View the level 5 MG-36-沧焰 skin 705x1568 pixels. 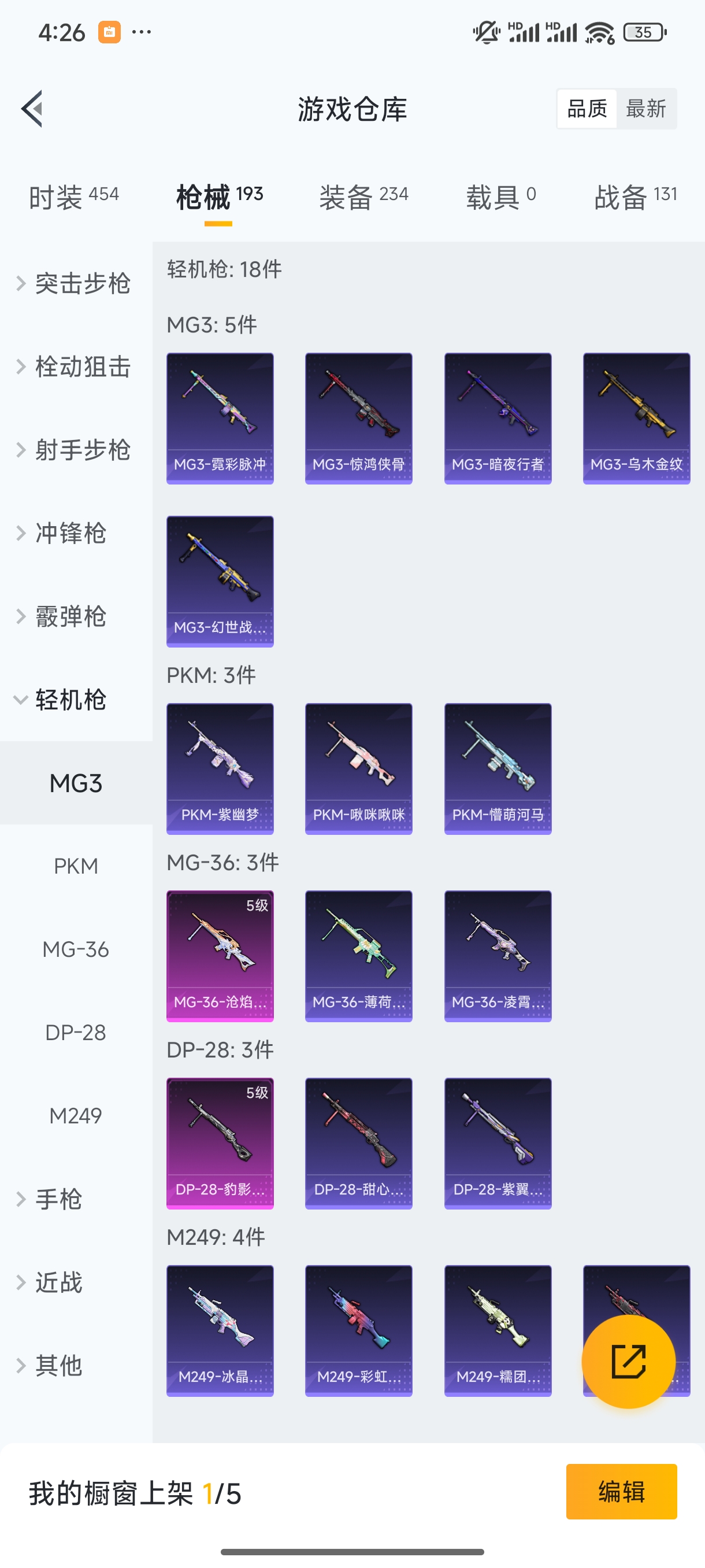coord(220,956)
